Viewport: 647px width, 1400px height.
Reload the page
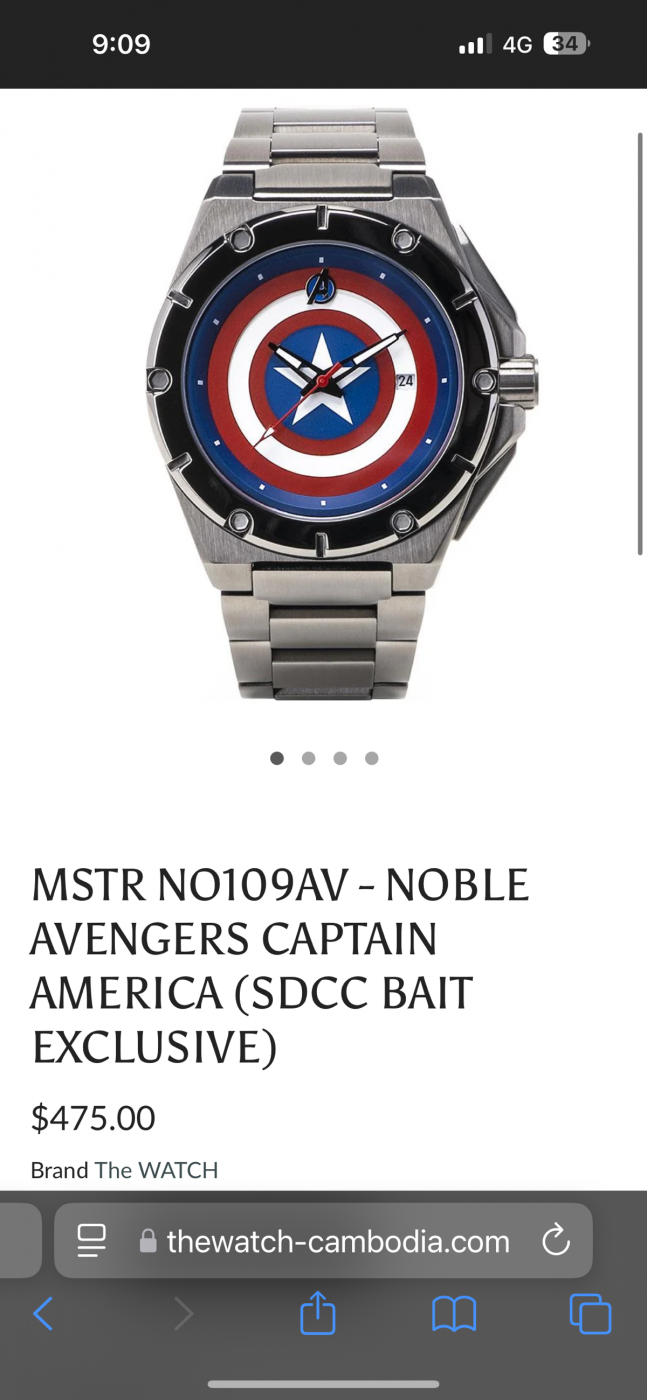(555, 1242)
